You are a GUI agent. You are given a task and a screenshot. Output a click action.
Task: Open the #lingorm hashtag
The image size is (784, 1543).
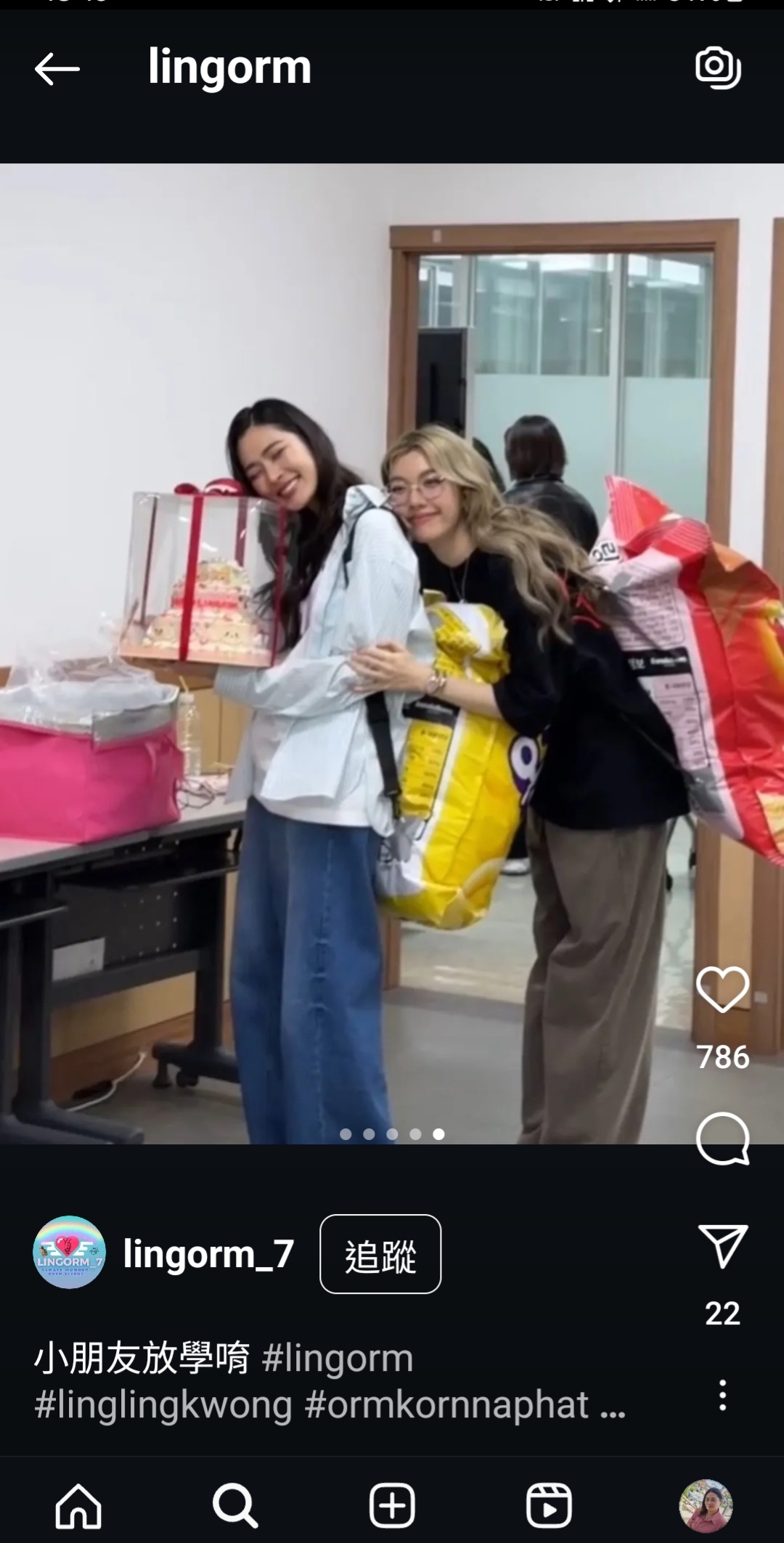337,1358
